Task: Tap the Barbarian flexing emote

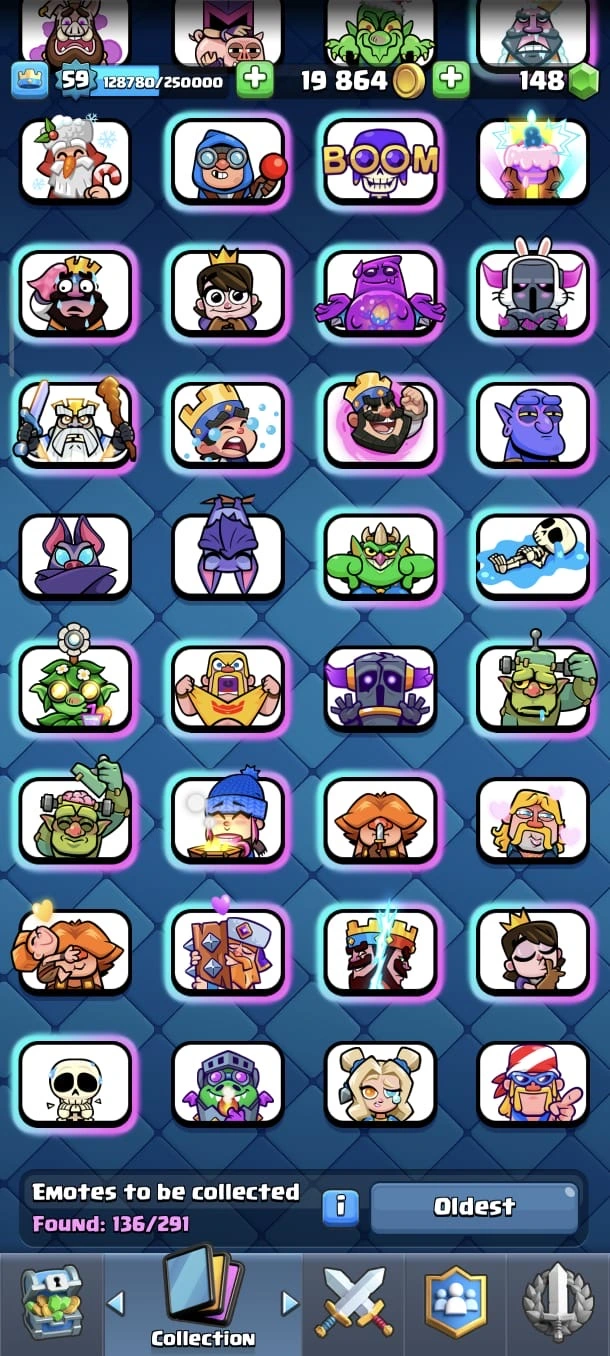Action: click(x=228, y=688)
